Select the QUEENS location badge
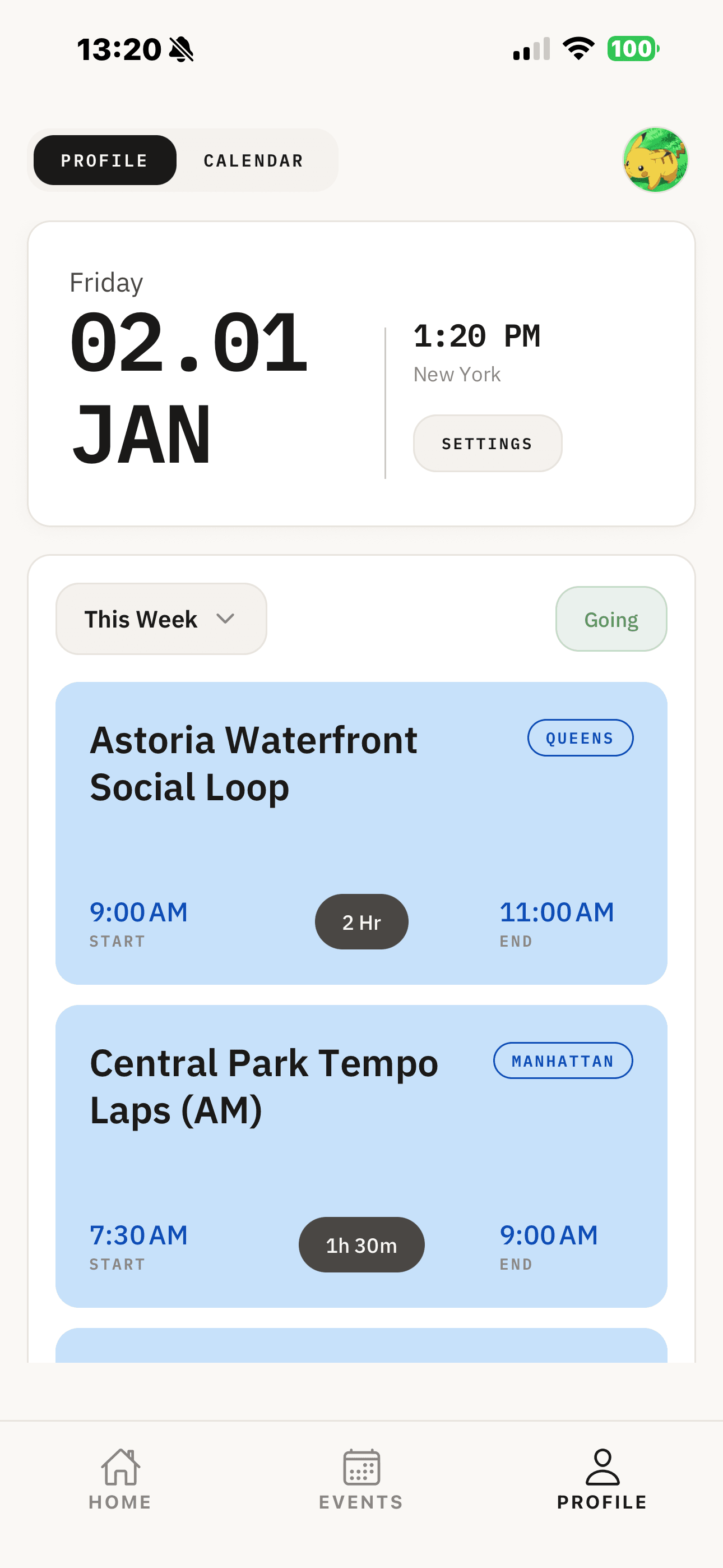Screen dimensions: 723x1568 [x=580, y=738]
